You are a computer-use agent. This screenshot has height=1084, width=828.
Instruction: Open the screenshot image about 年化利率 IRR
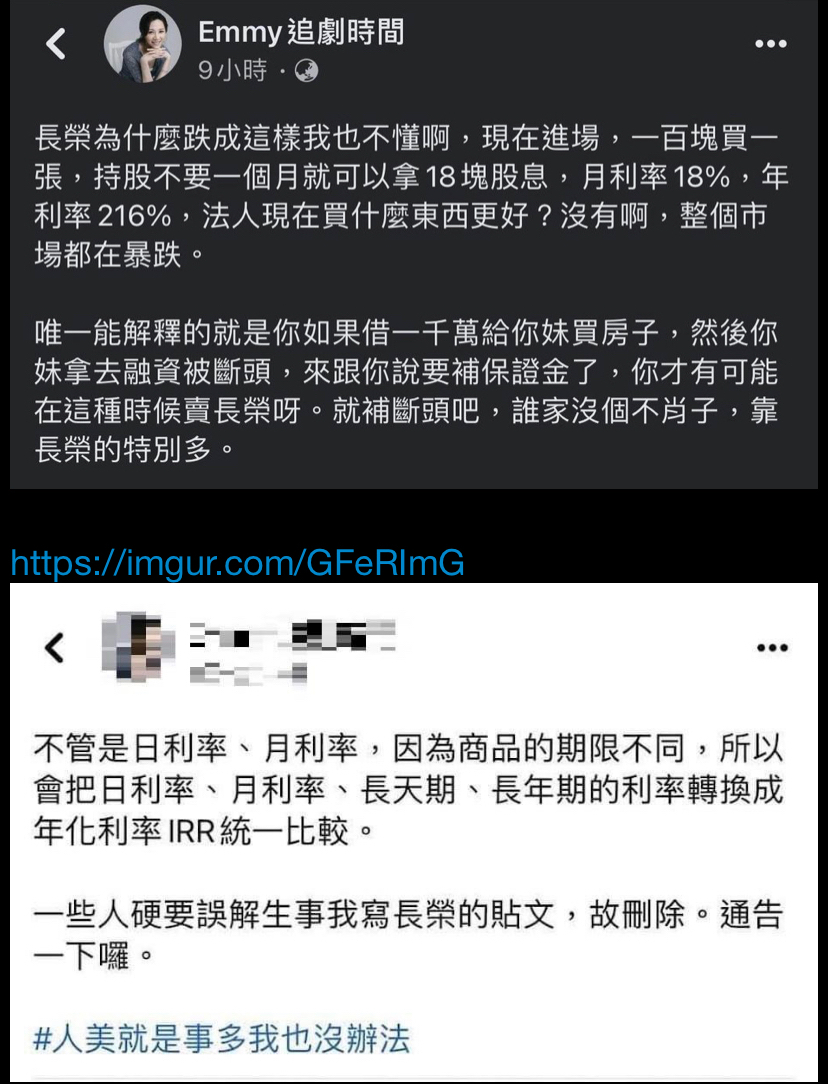click(413, 830)
